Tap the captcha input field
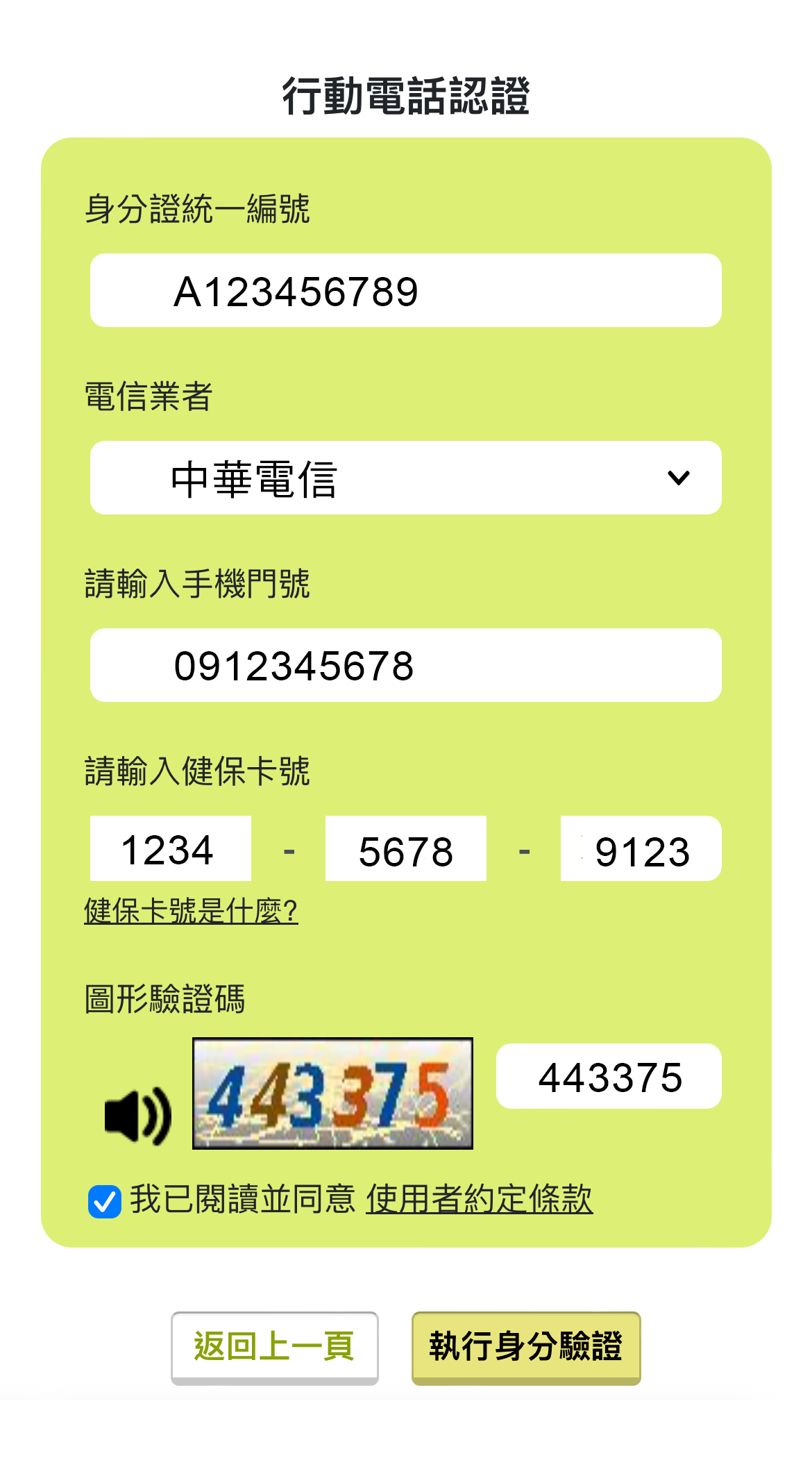812x1476 pixels. [609, 1076]
